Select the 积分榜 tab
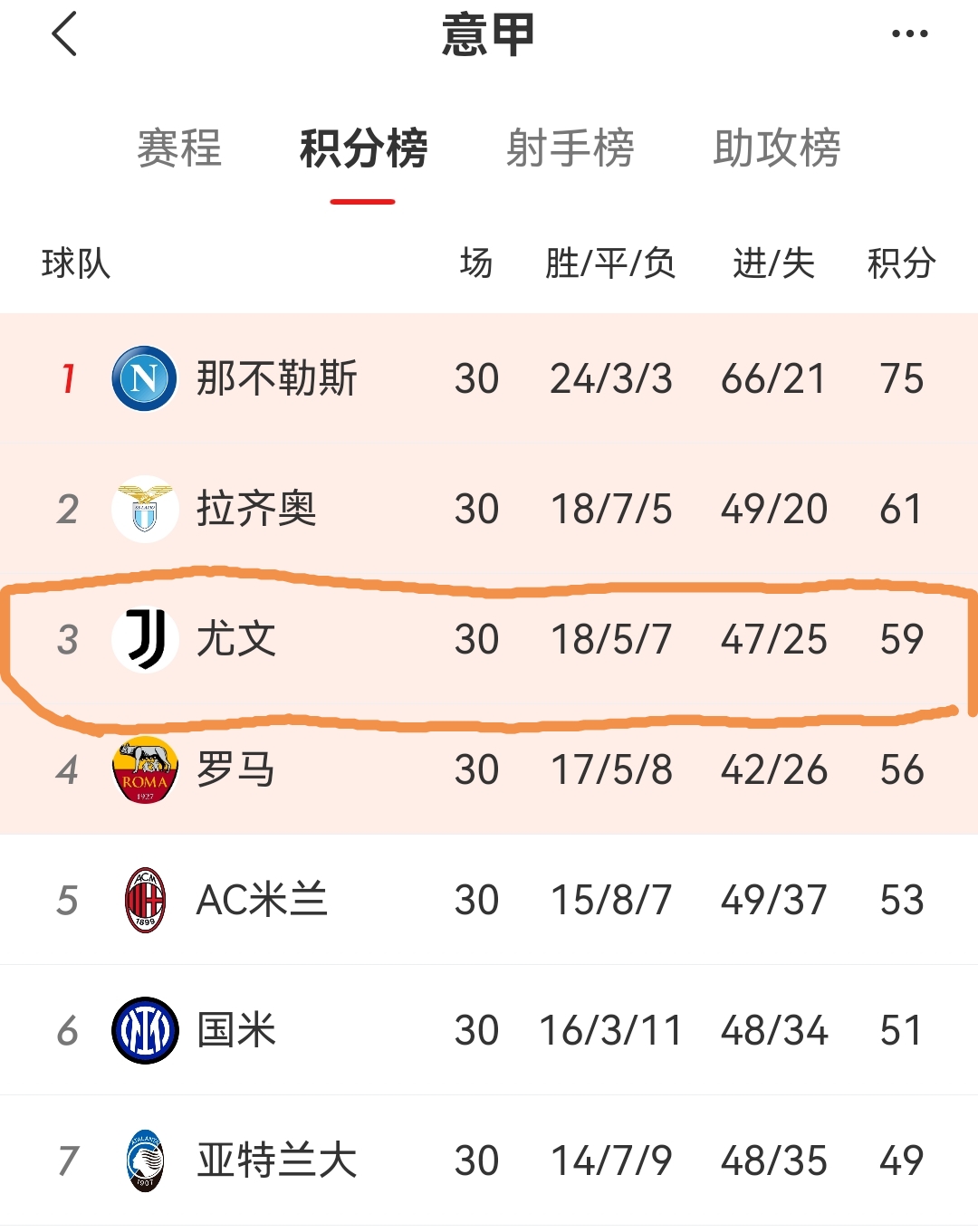The height and width of the screenshot is (1232, 978). click(363, 148)
